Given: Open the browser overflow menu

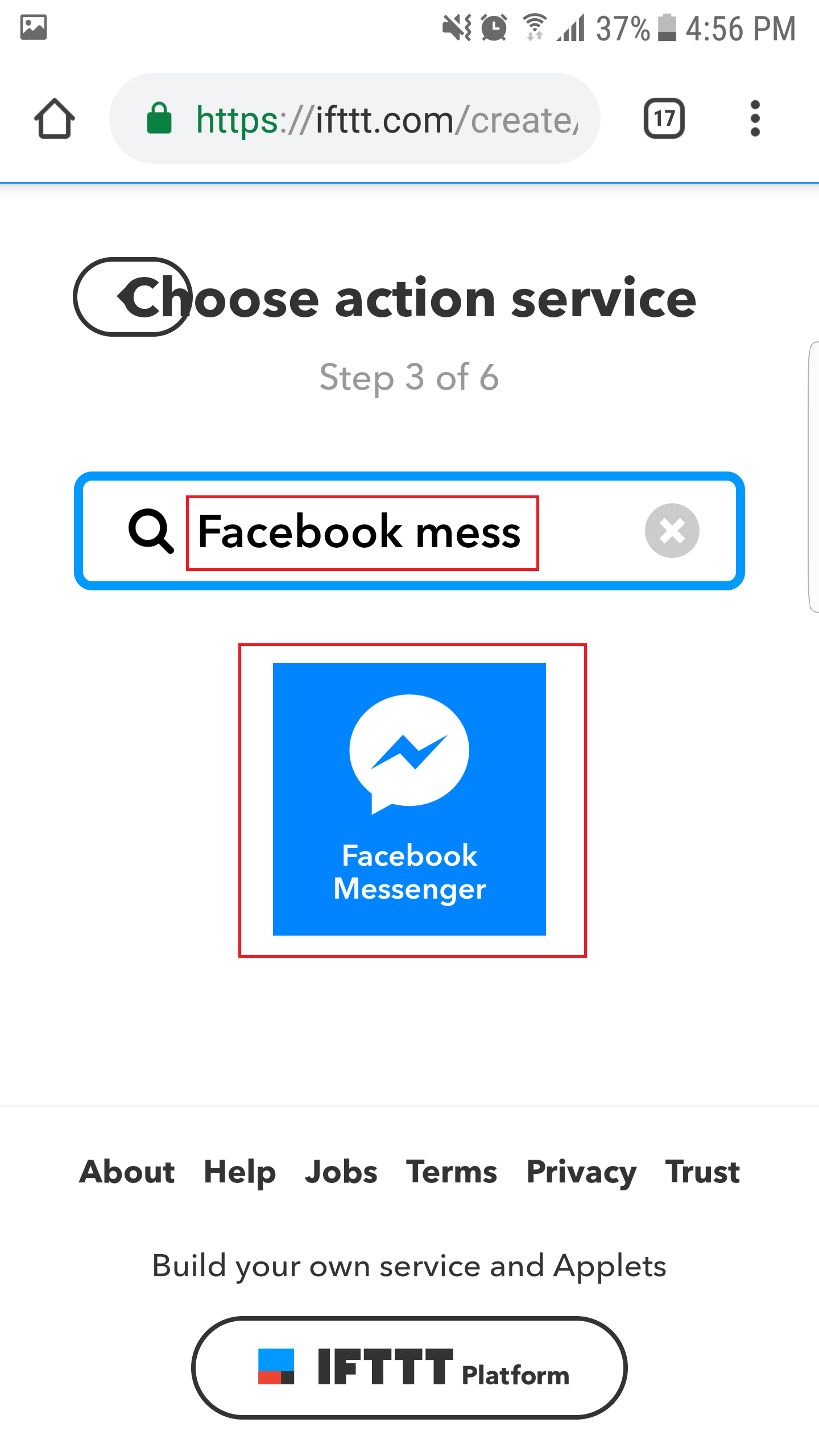Looking at the screenshot, I should click(x=755, y=118).
